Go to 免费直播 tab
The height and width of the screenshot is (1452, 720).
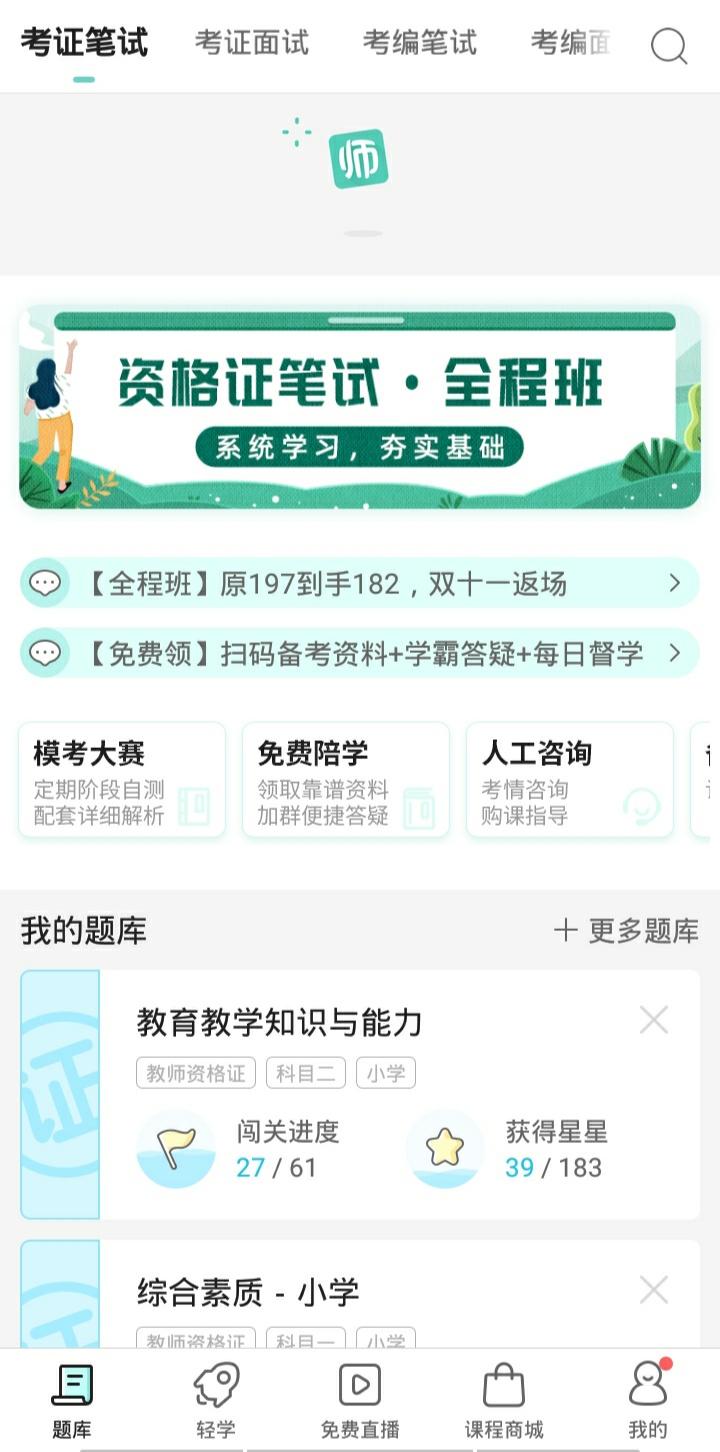pyautogui.click(x=360, y=1400)
